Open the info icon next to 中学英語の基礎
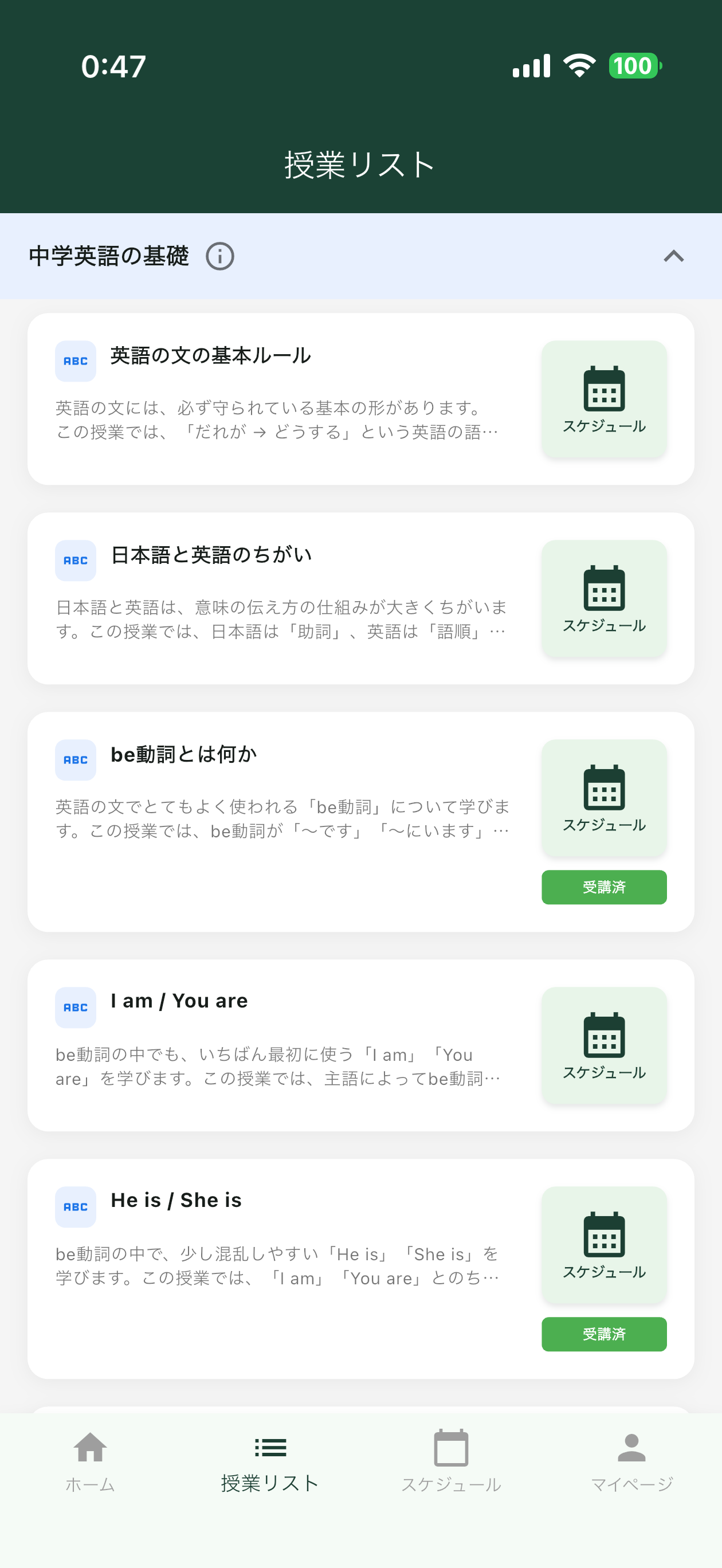 pos(220,256)
